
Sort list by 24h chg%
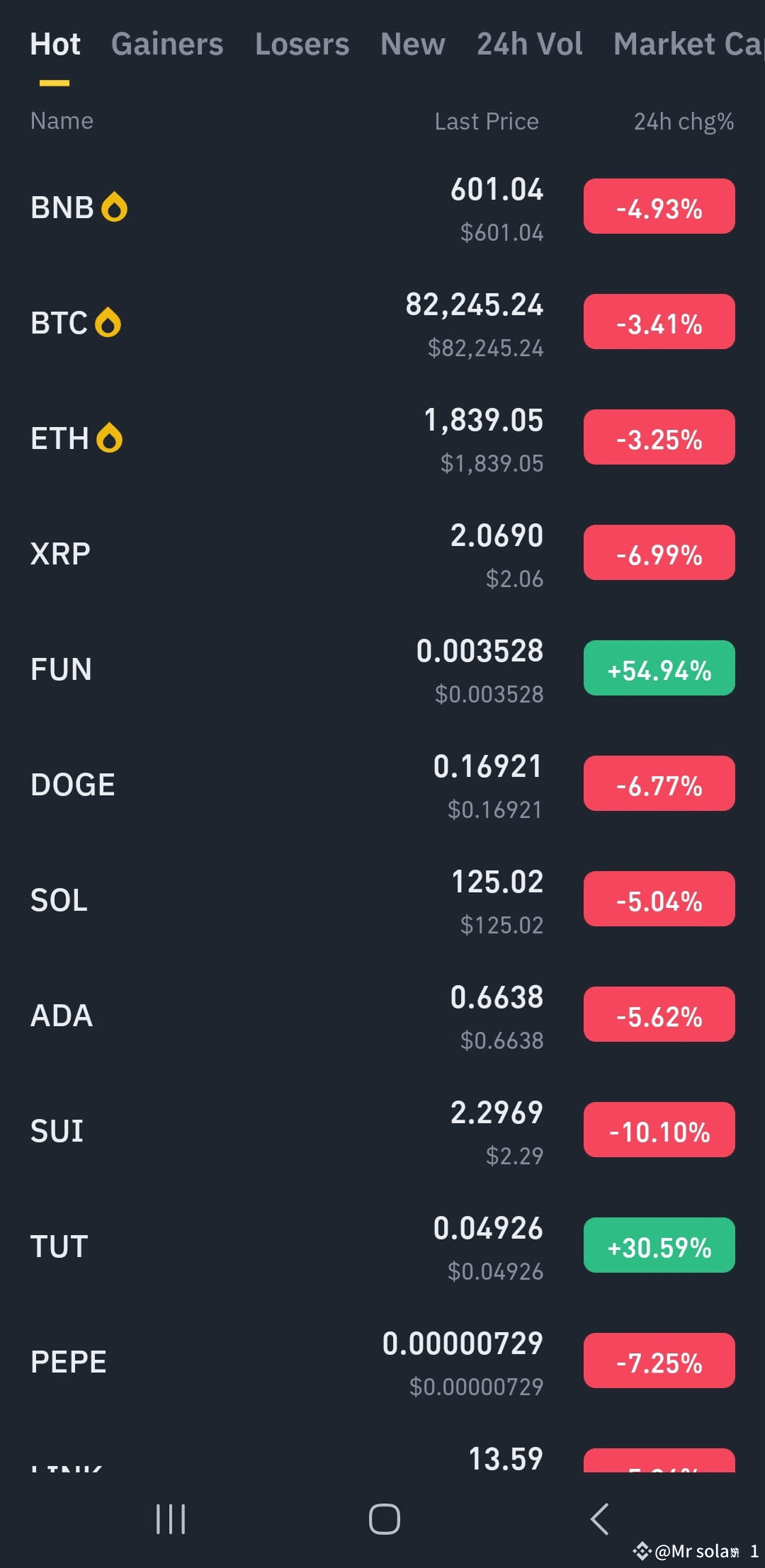pyautogui.click(x=684, y=122)
